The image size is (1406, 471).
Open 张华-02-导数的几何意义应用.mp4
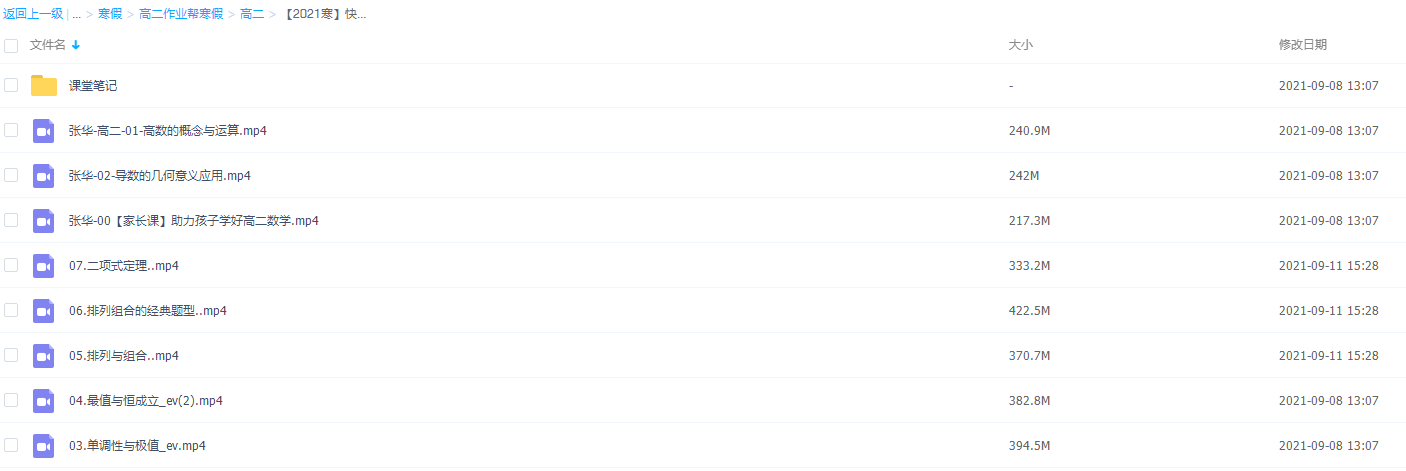[160, 176]
